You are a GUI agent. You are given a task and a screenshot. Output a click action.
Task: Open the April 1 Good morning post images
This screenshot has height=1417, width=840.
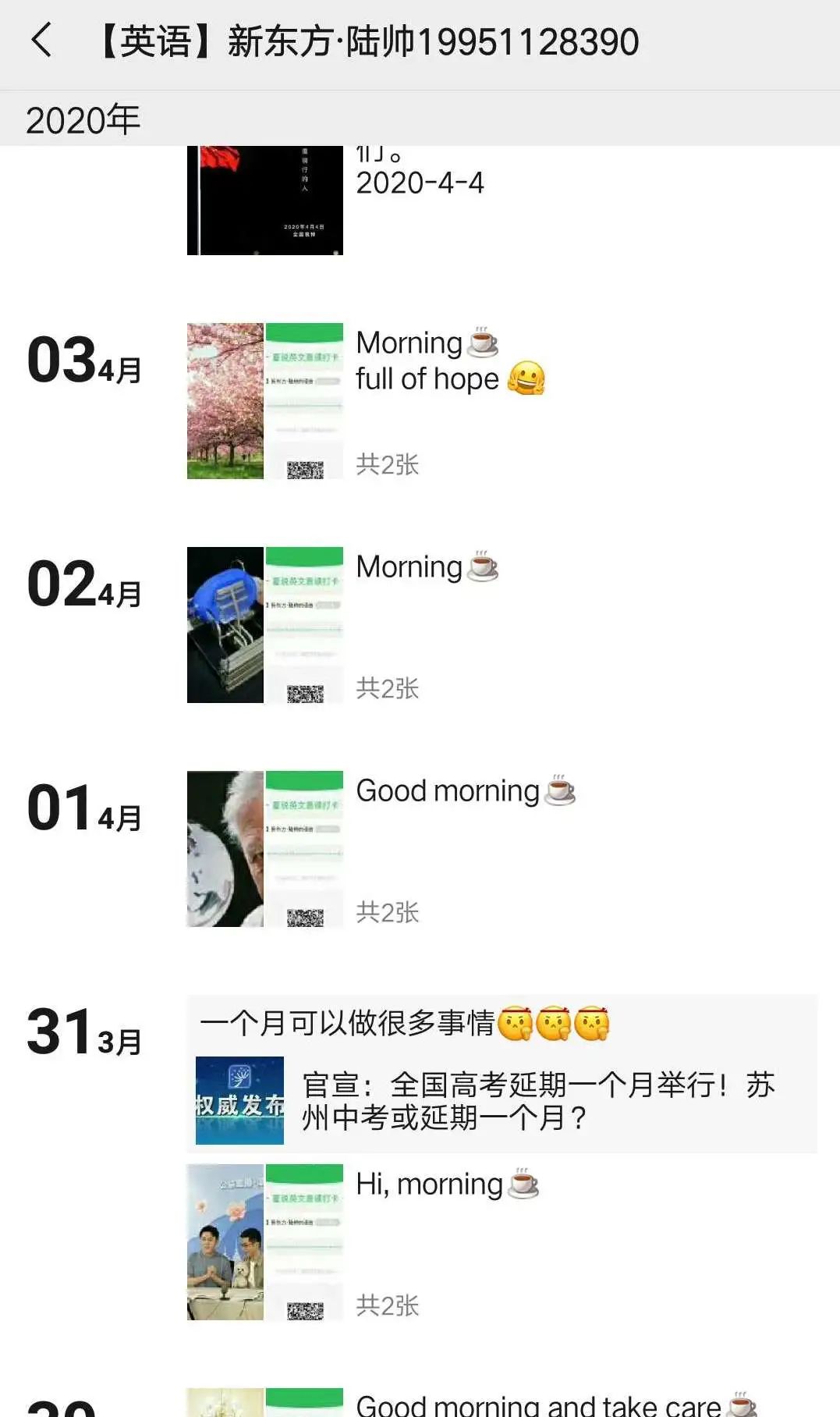tap(264, 849)
